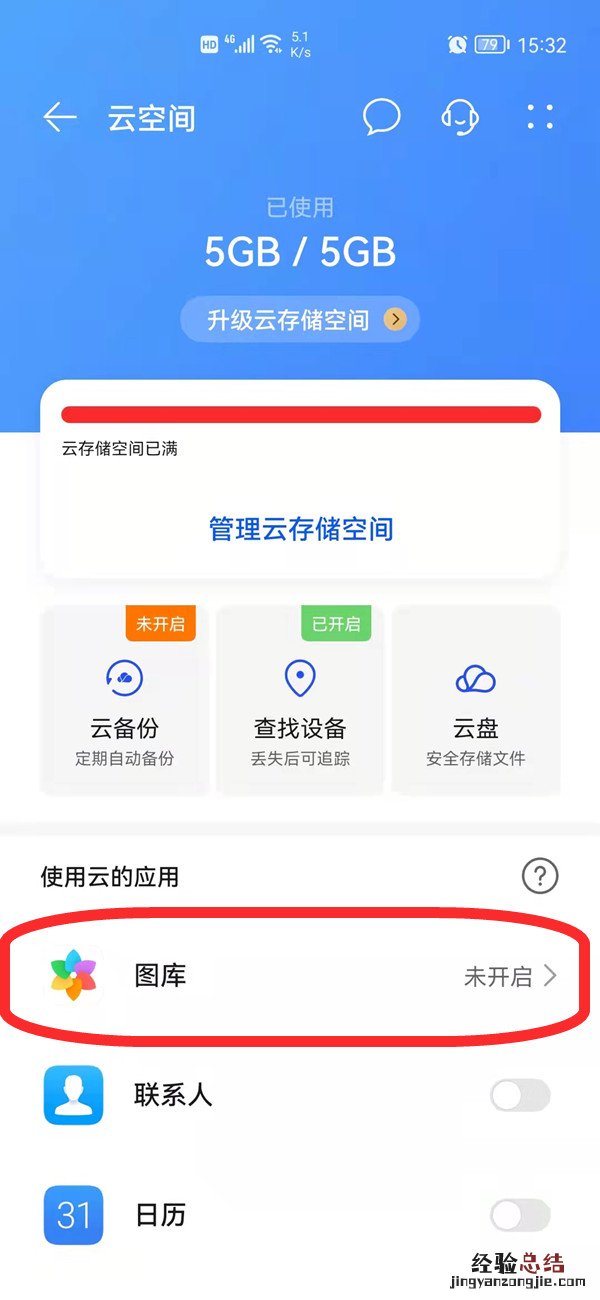
Task: Open the 云盘 card
Action: (475, 700)
